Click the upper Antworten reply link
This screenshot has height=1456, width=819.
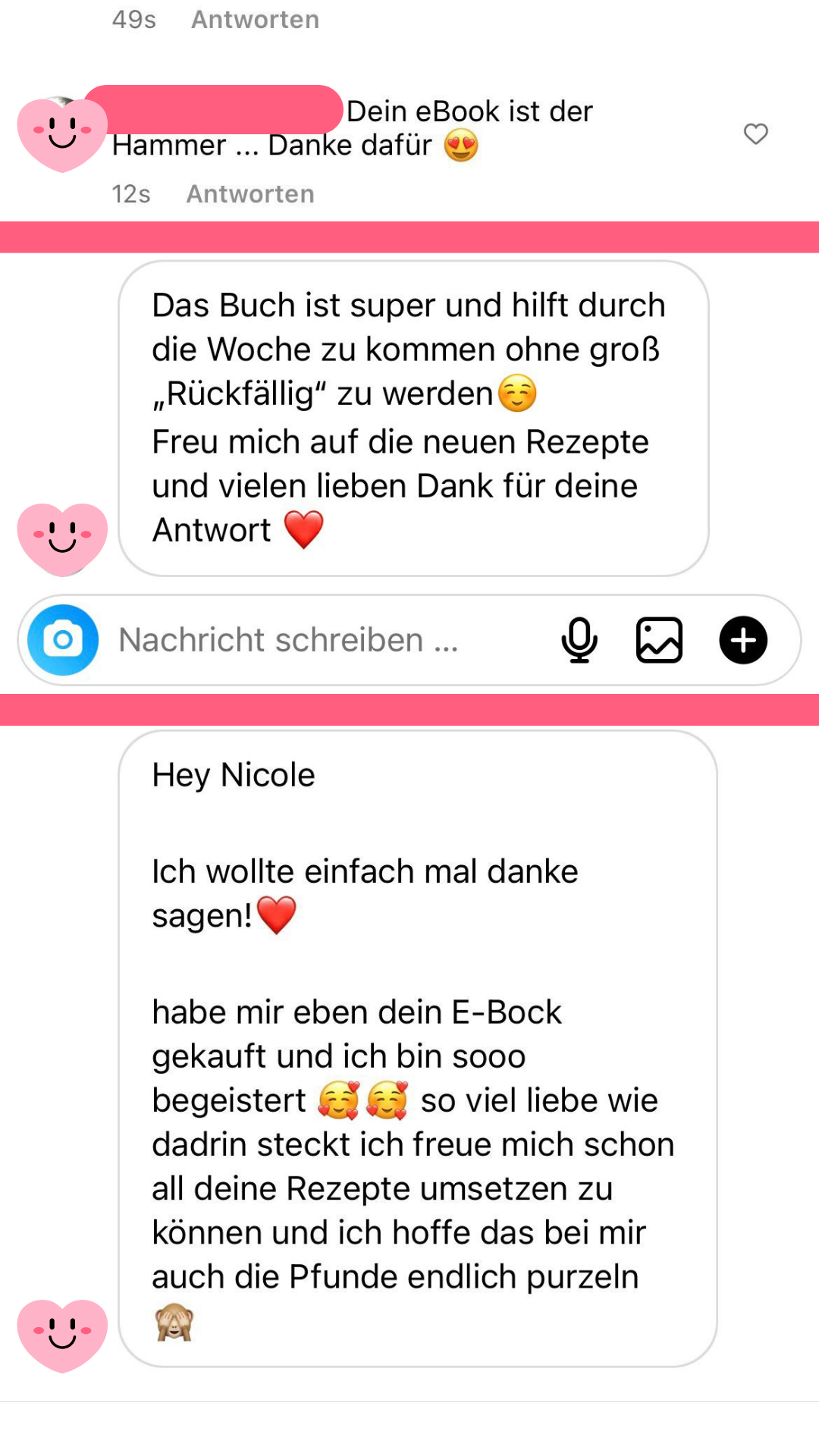[x=254, y=19]
